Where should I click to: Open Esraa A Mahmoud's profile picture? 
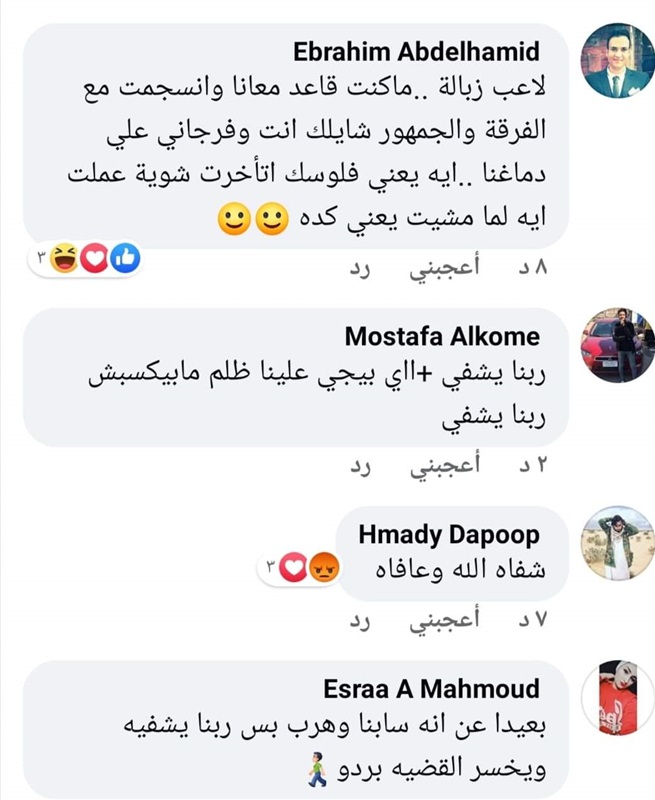(x=618, y=697)
